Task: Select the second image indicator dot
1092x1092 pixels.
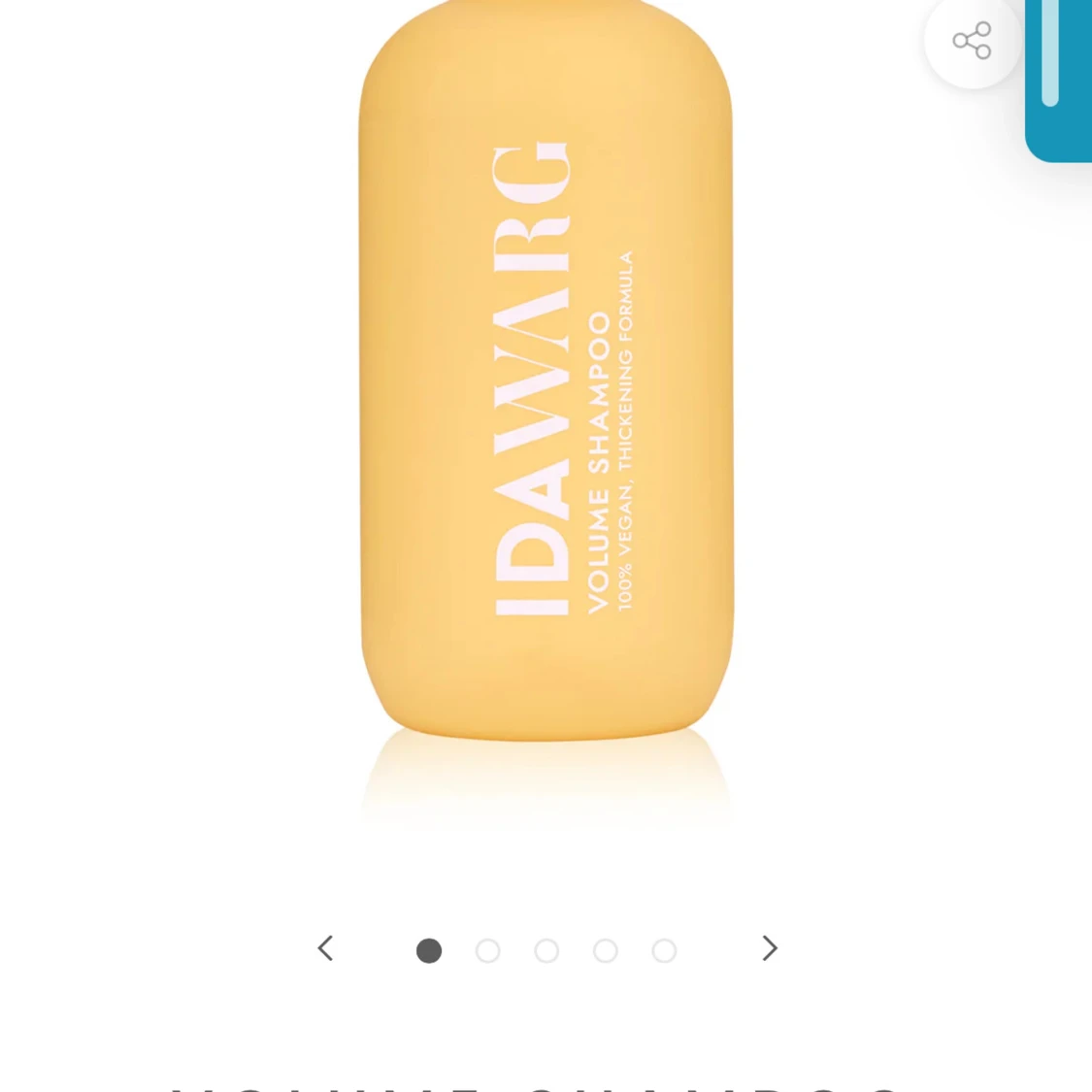Action: coord(487,950)
